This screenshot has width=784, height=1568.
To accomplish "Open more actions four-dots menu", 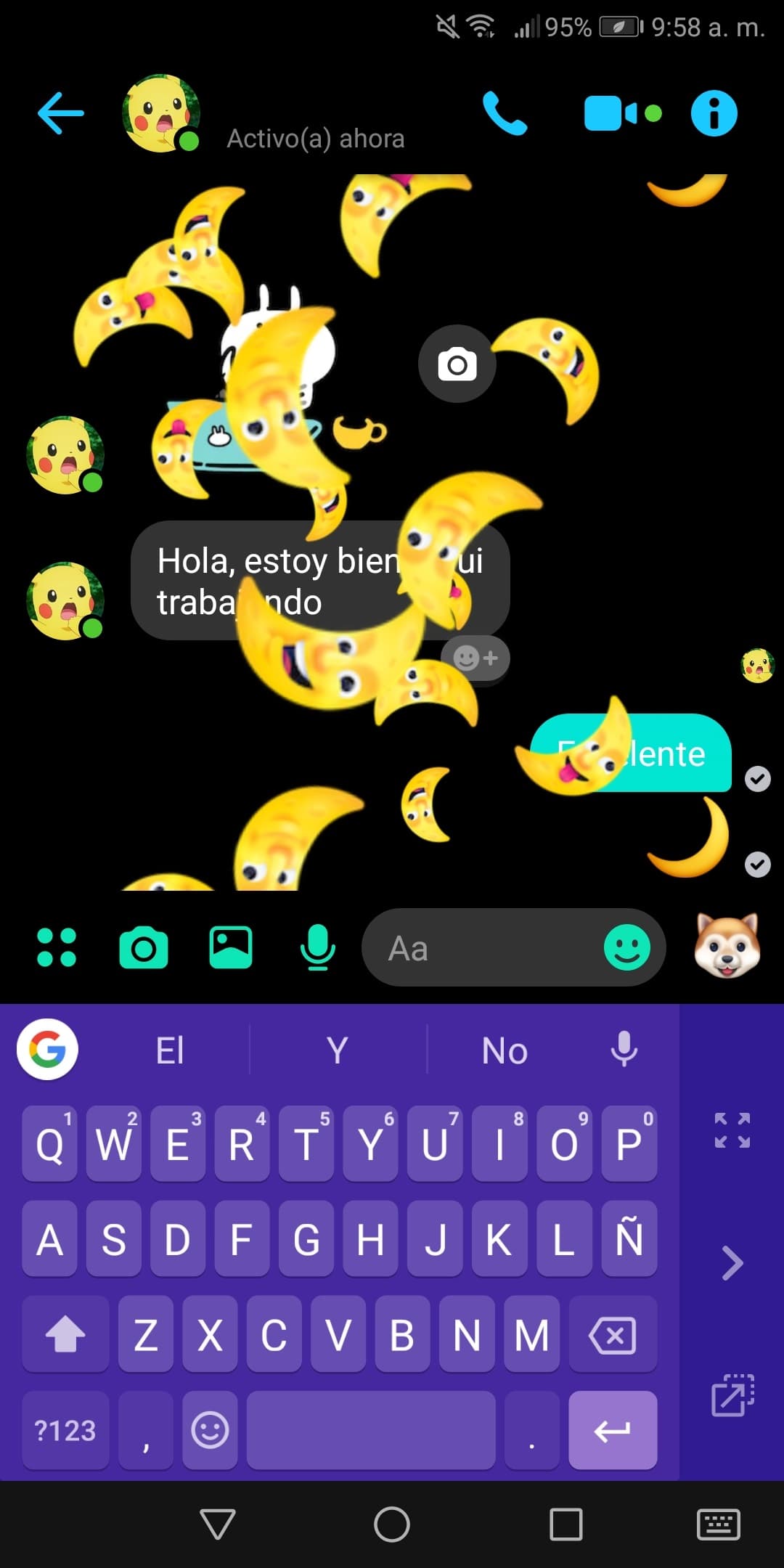I will pos(57,947).
